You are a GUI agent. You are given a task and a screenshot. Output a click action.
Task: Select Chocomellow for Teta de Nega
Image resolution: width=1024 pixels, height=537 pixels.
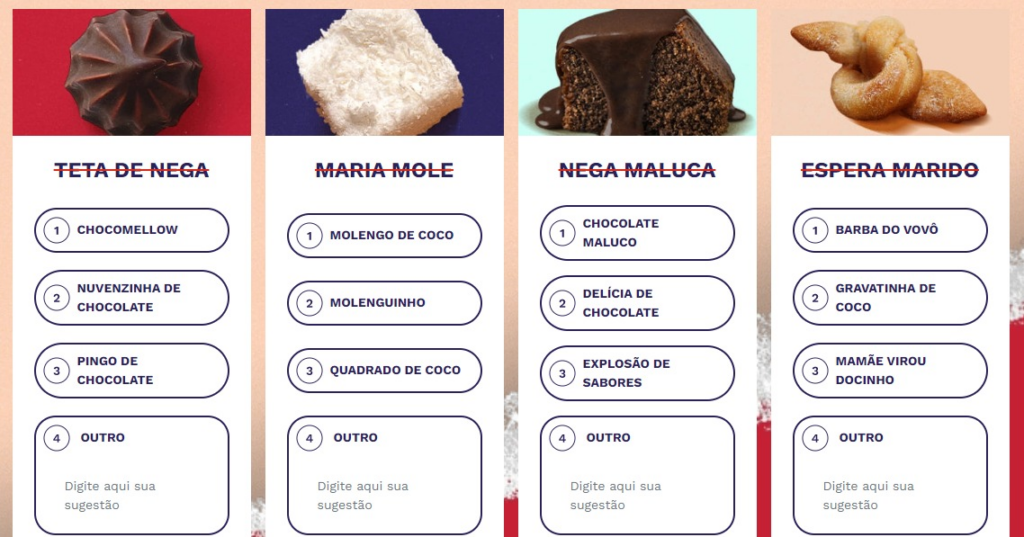point(131,230)
